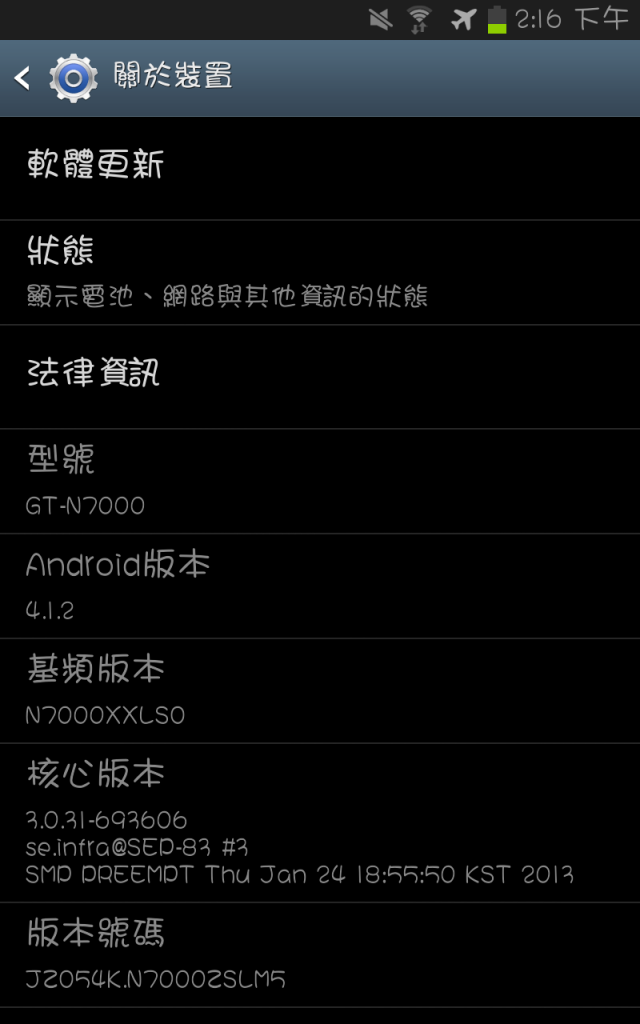Go back via the 關於裝置 header arrow
Viewport: 640px width, 1024px height.
tap(22, 78)
